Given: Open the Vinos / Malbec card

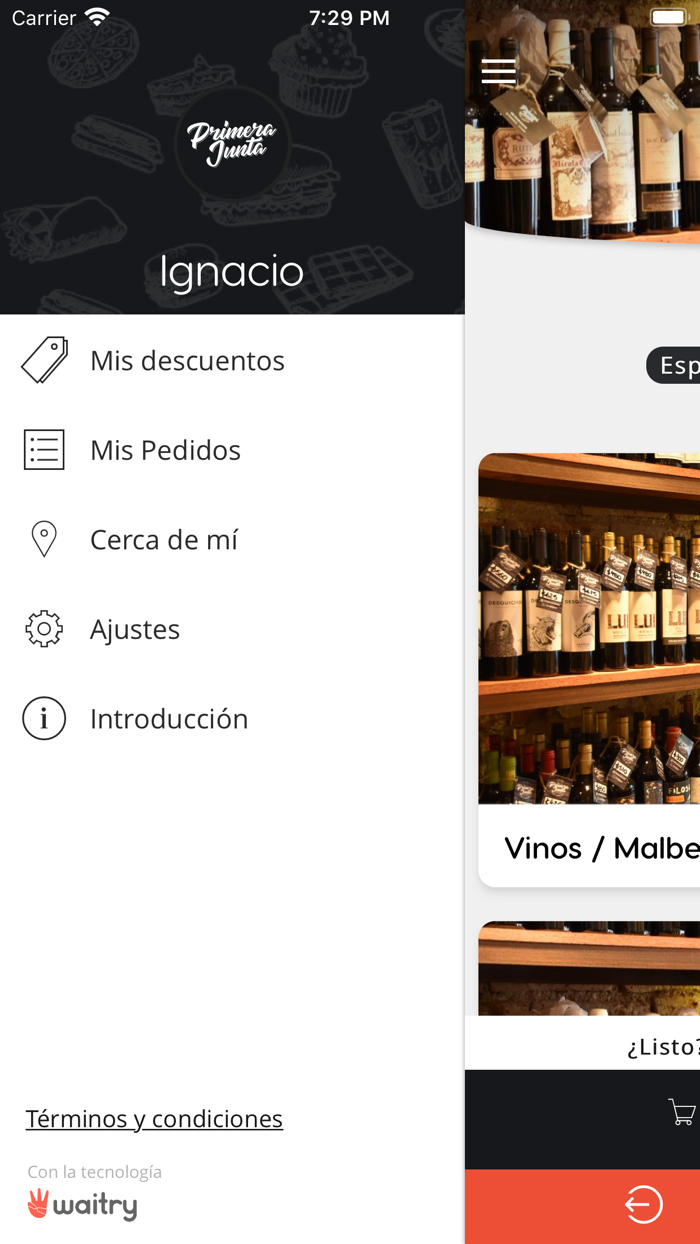Looking at the screenshot, I should [590, 670].
